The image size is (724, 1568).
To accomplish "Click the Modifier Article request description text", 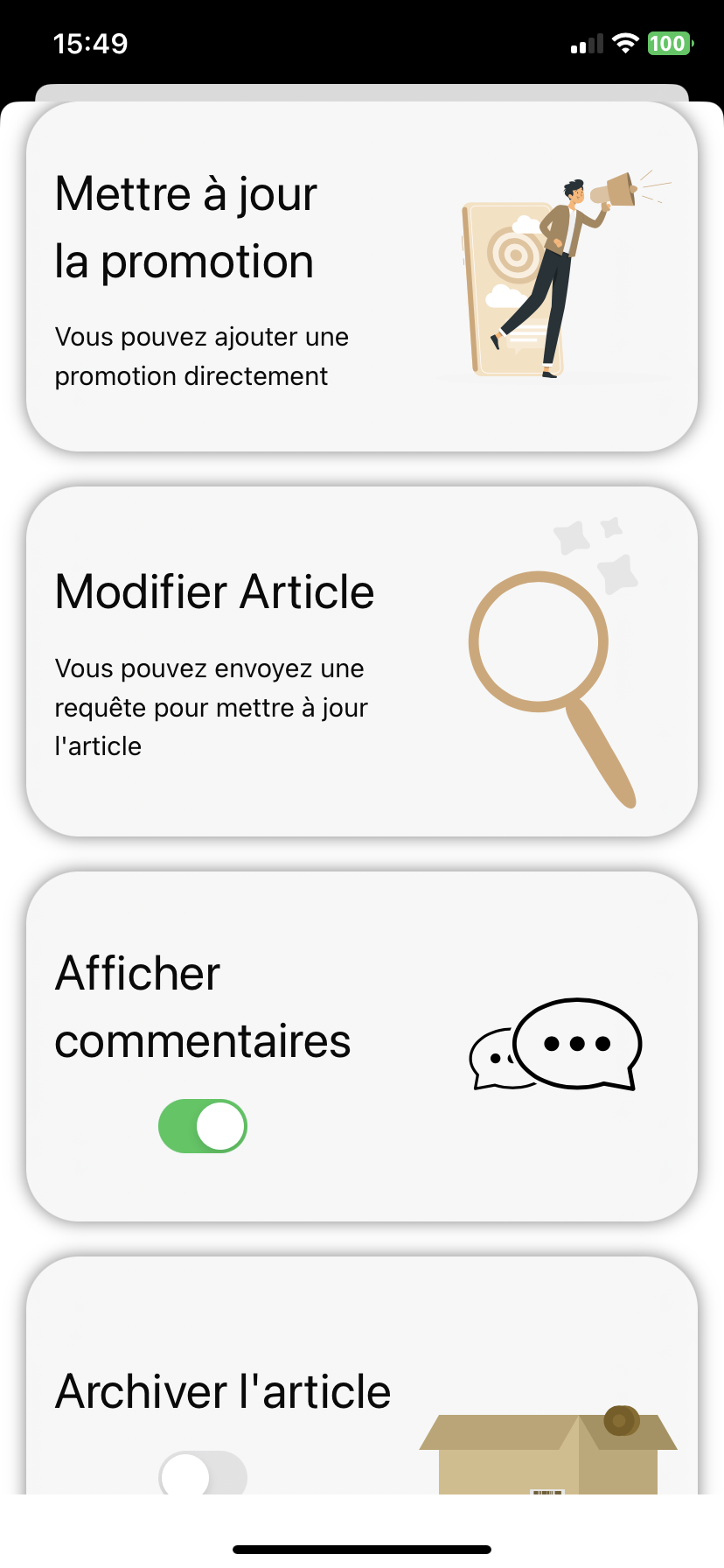I will 212,707.
